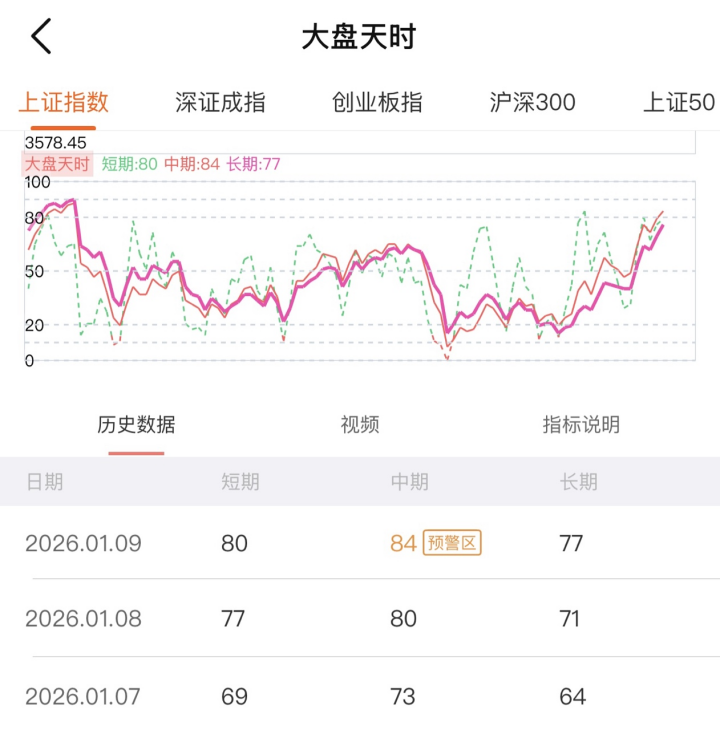View the 历史数据 tab

tap(136, 425)
